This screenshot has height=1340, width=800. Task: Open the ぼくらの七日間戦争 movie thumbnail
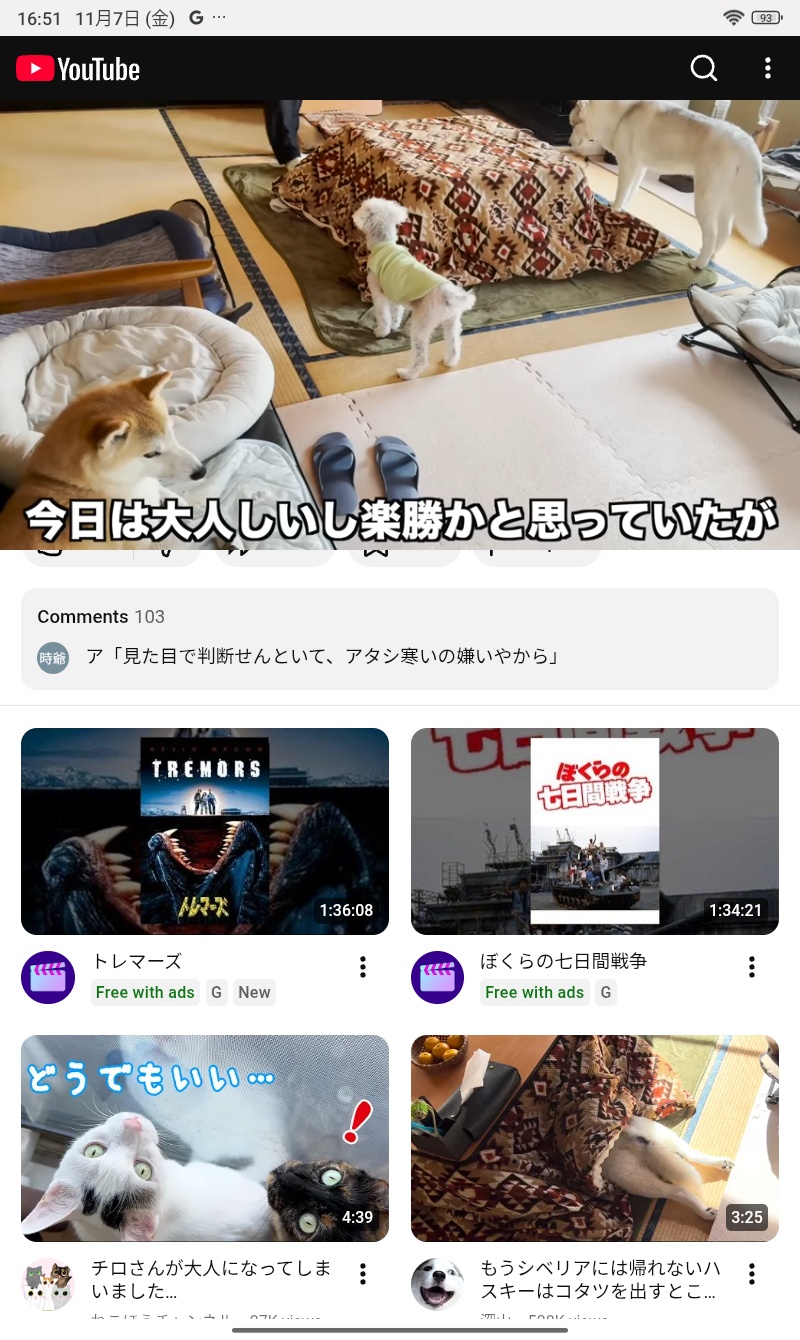[594, 831]
